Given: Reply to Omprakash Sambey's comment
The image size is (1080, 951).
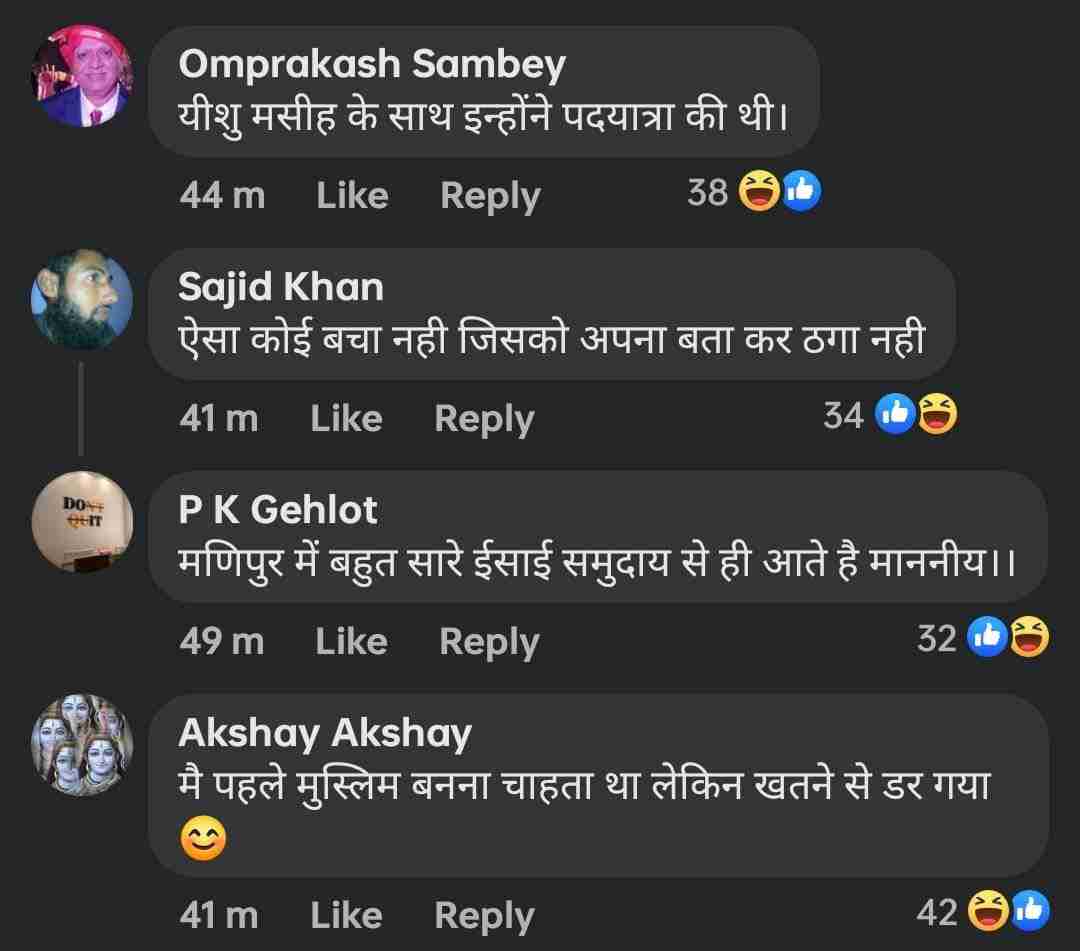Looking at the screenshot, I should tap(490, 194).
